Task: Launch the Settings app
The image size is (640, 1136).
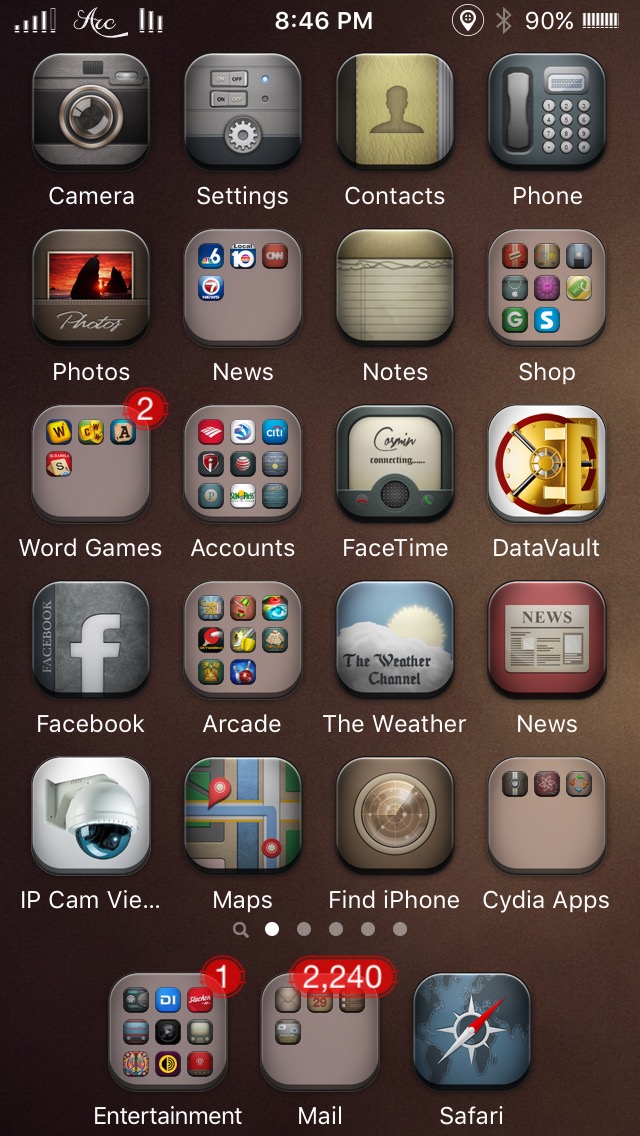Action: click(x=243, y=112)
